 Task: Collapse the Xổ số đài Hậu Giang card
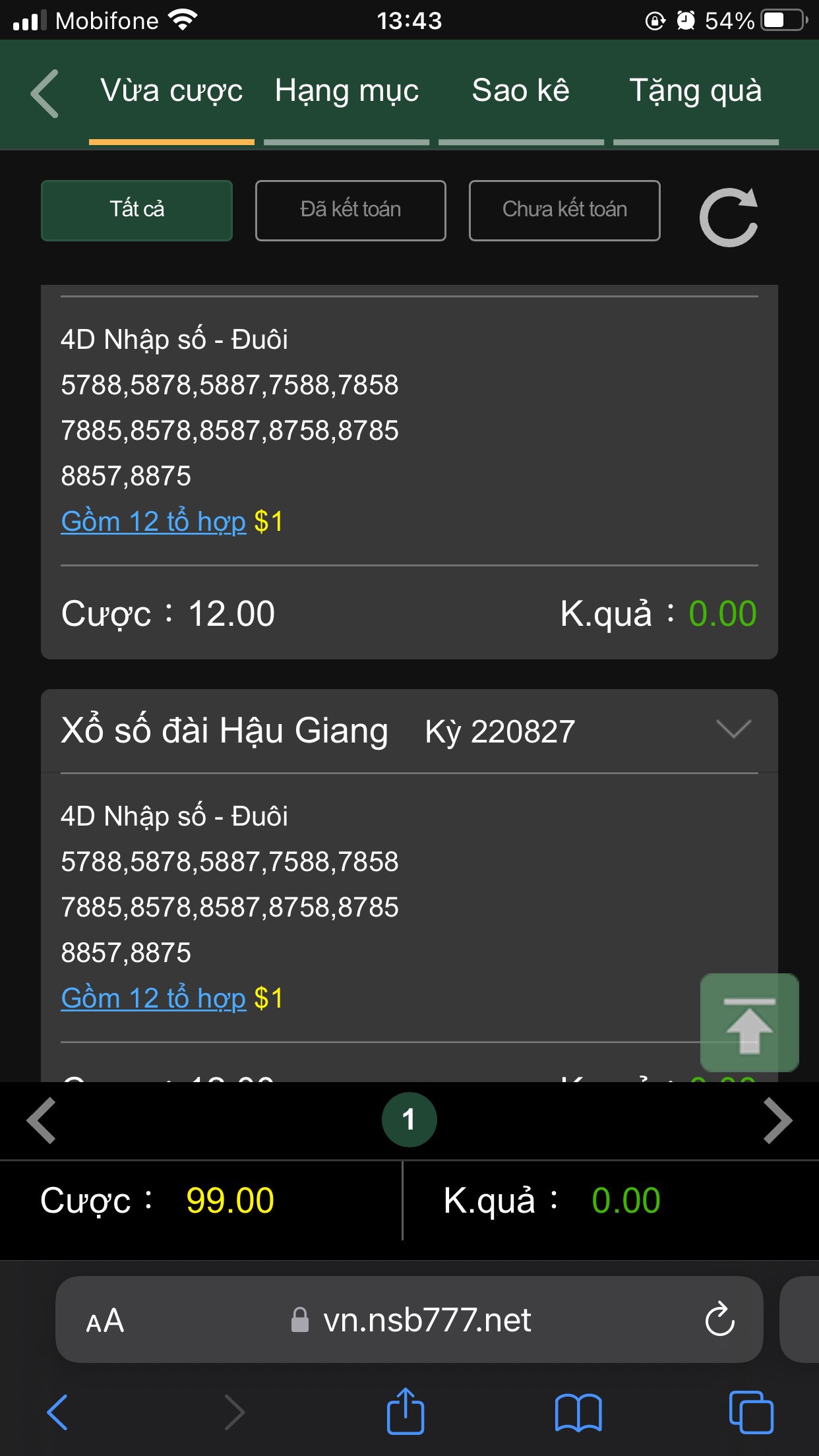(x=733, y=730)
